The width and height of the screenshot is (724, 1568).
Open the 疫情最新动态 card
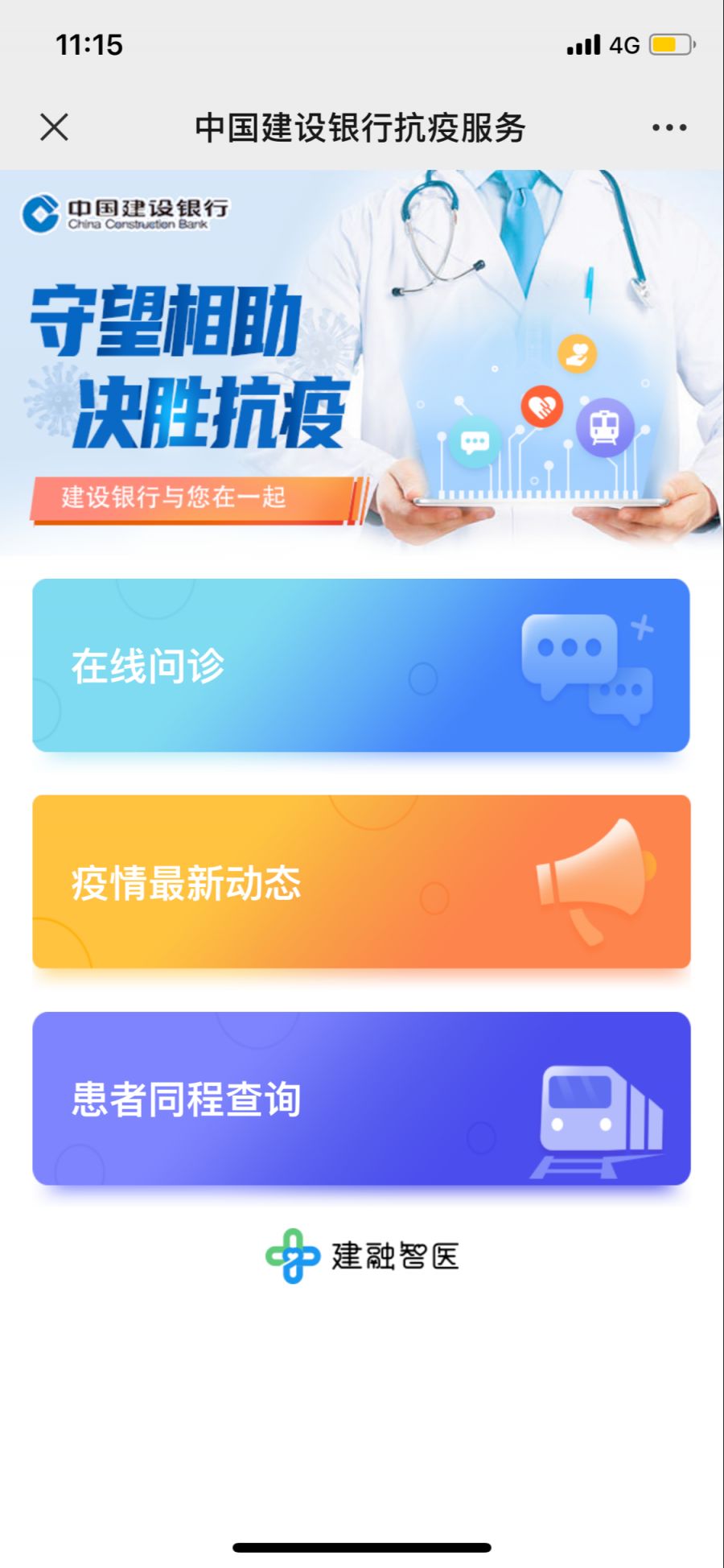[360, 882]
